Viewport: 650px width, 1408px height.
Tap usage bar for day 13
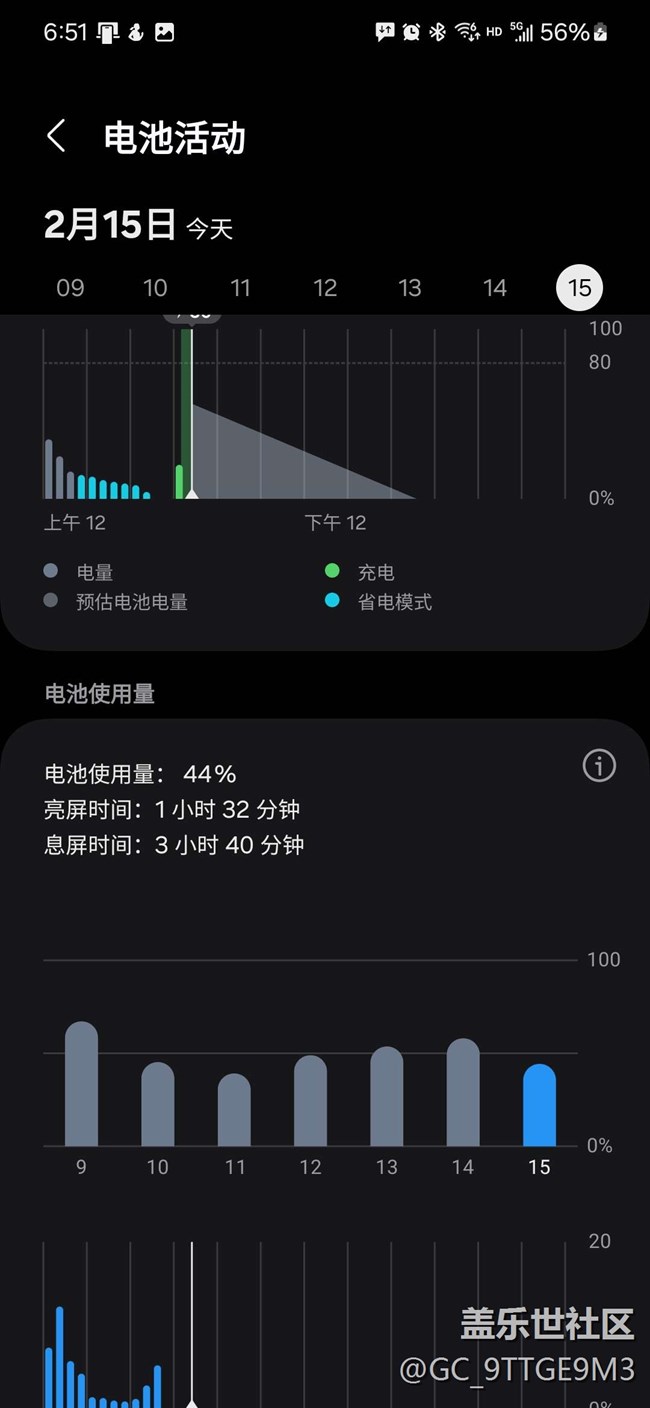[387, 1098]
